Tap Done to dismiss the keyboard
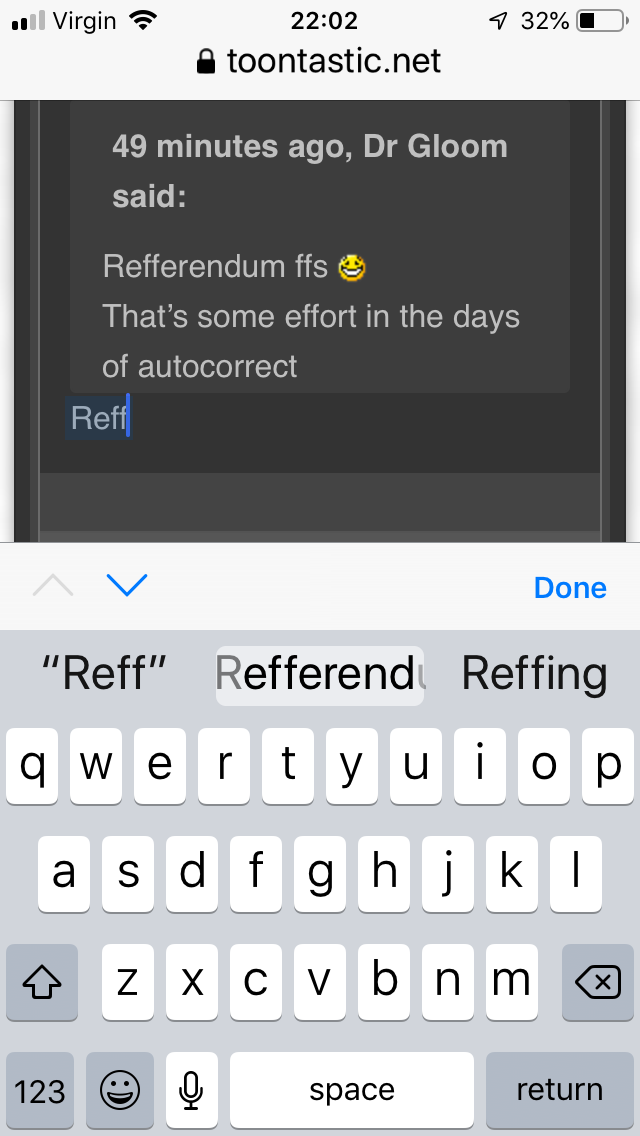The height and width of the screenshot is (1136, 640). [570, 588]
